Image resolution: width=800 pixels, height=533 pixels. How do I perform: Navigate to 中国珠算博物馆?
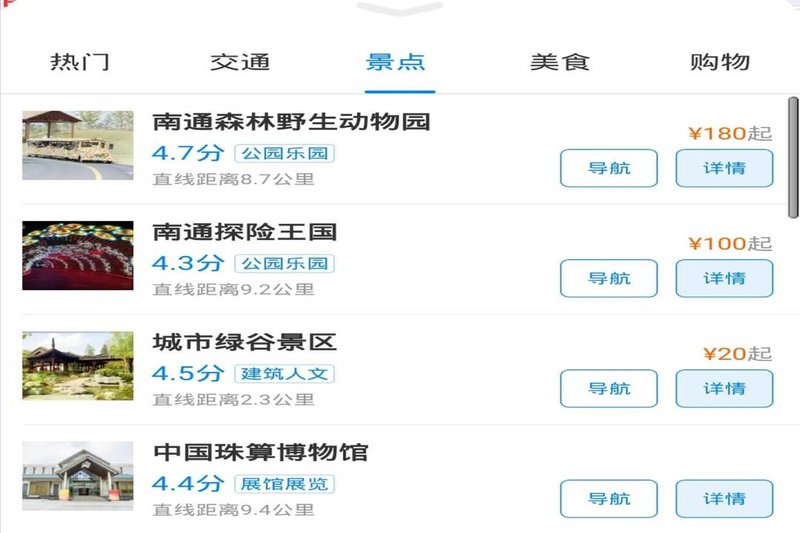608,498
